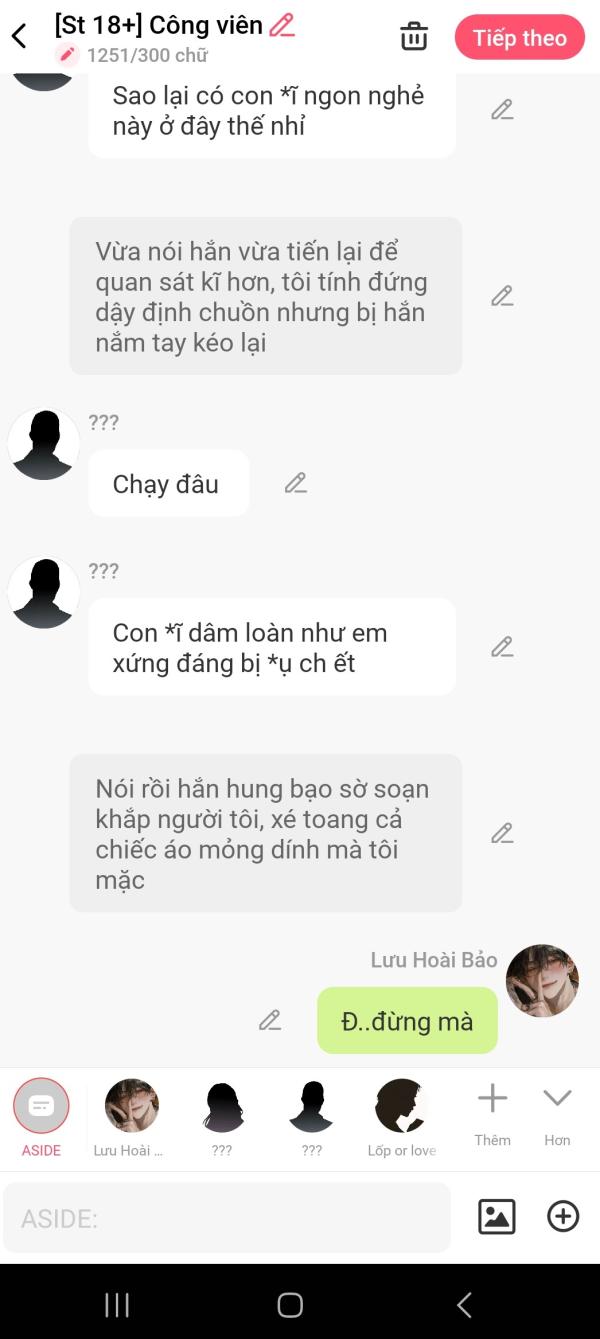Screen dimensions: 600x1339
Task: Open recent apps from the navigation bar
Action: (x=117, y=1304)
